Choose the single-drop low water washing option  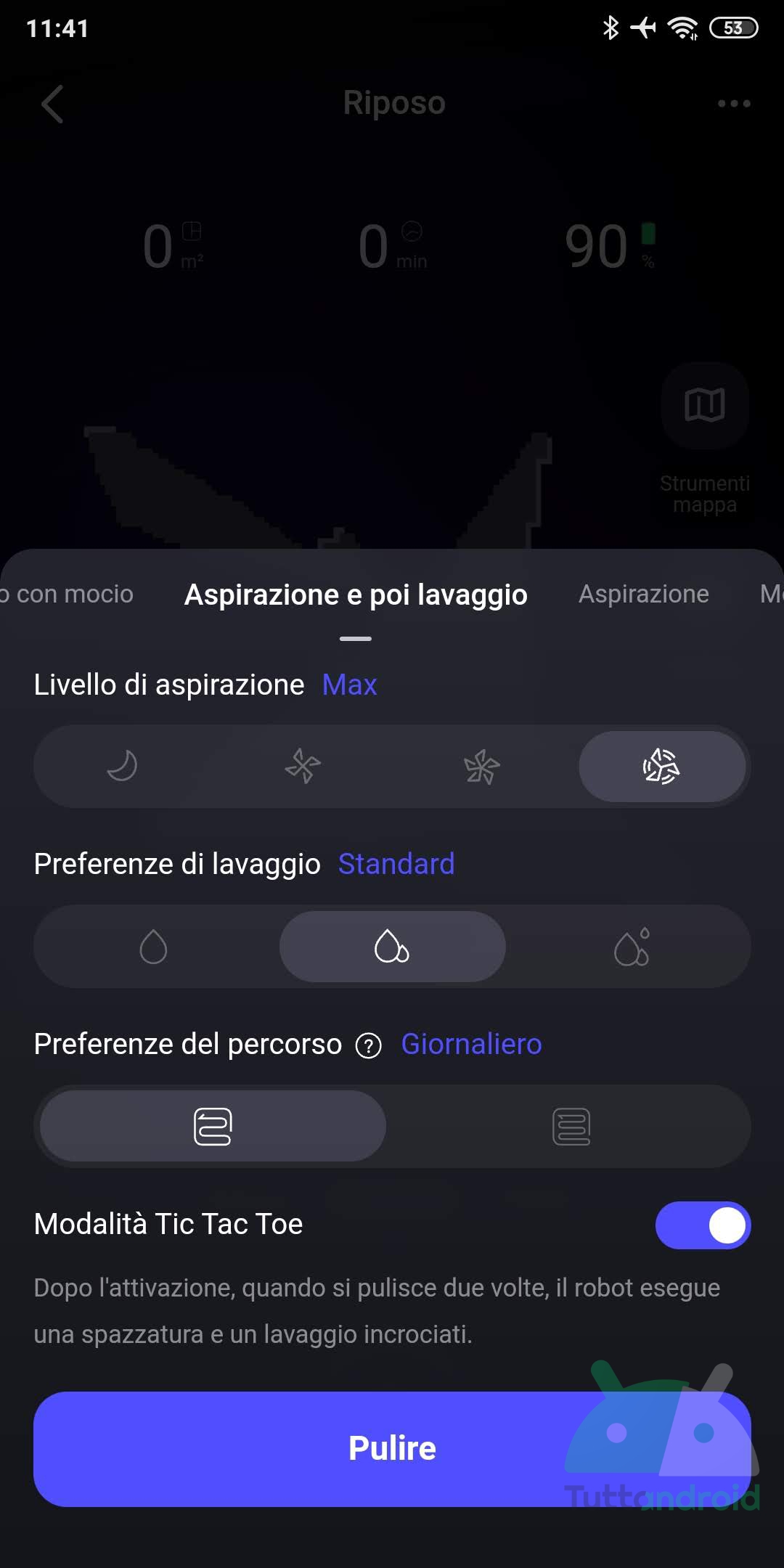coord(153,947)
